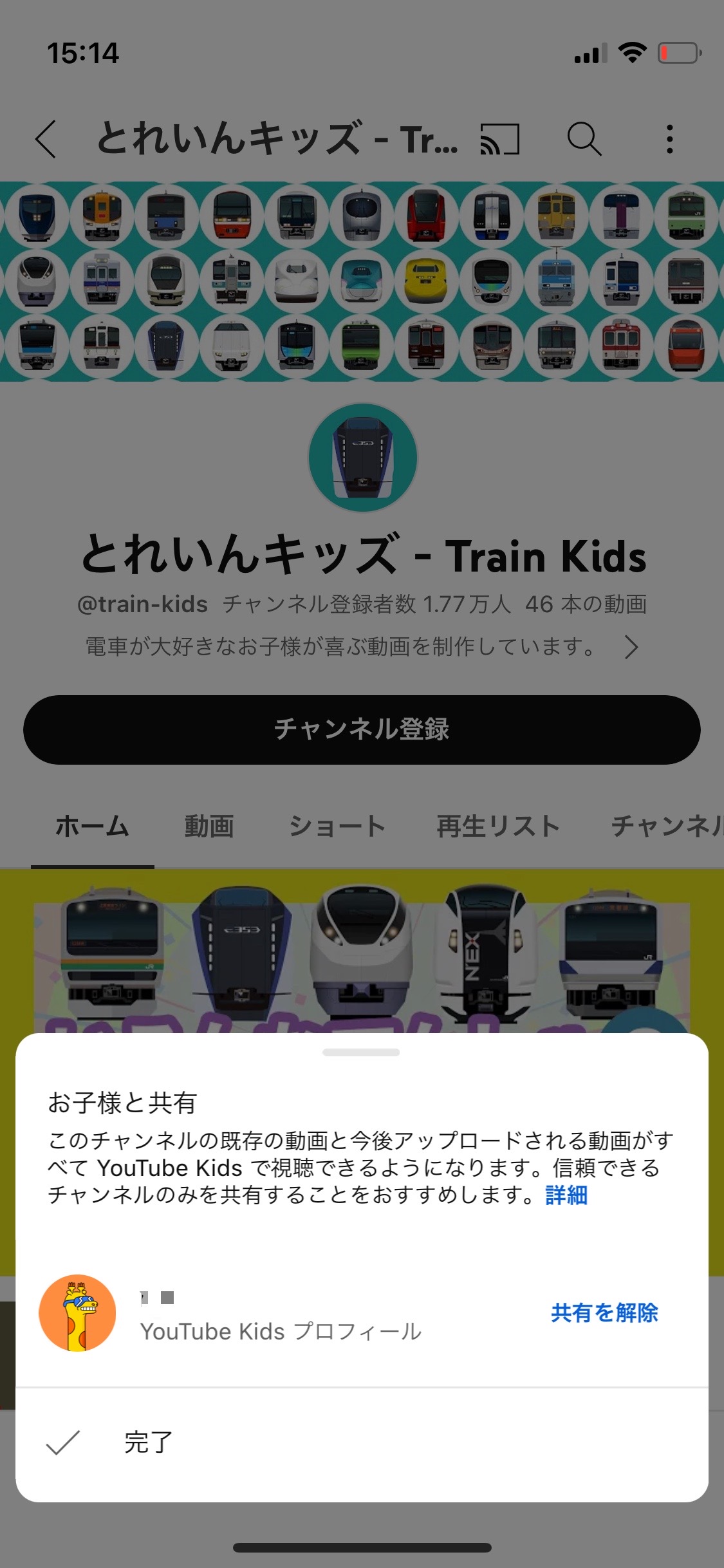The image size is (724, 1568).
Task: Switch to the 再生リスト tab
Action: pos(497,826)
